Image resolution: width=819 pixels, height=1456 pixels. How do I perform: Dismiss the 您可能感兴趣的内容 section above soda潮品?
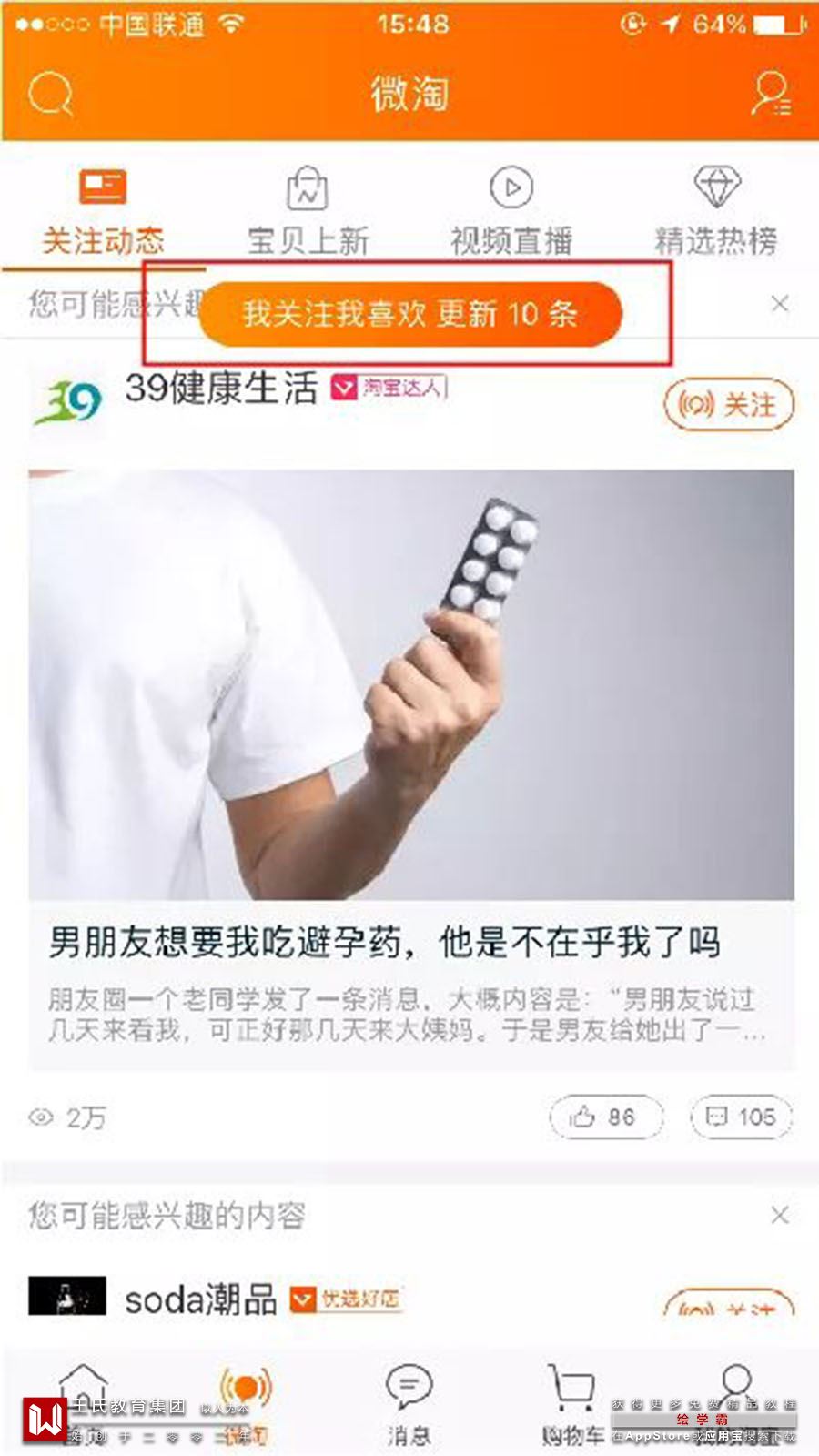click(780, 1215)
